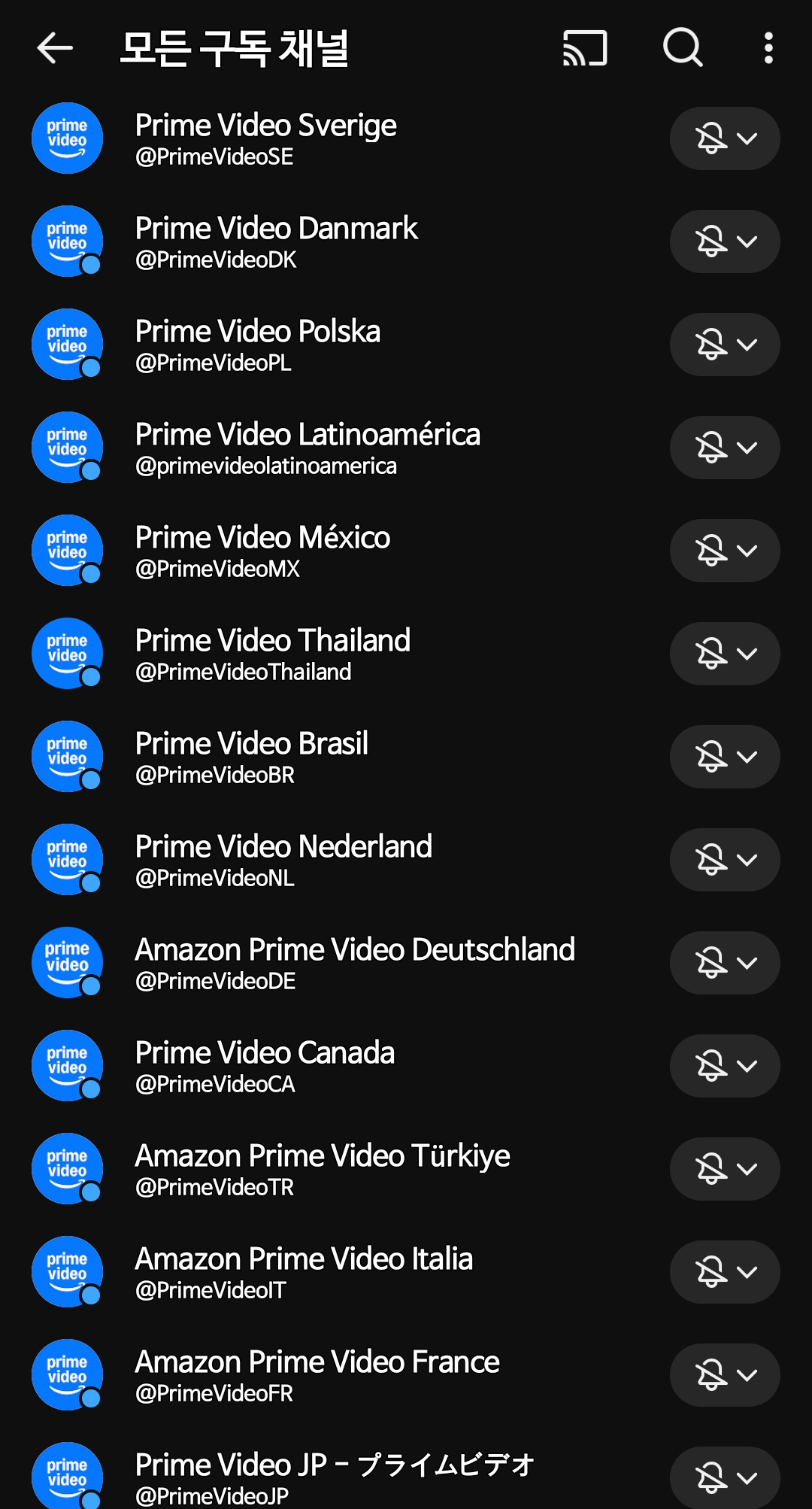Screen dimensions: 812x1509
Task: Change notifications for Amazon Prime Video Italia
Action: click(x=724, y=1272)
